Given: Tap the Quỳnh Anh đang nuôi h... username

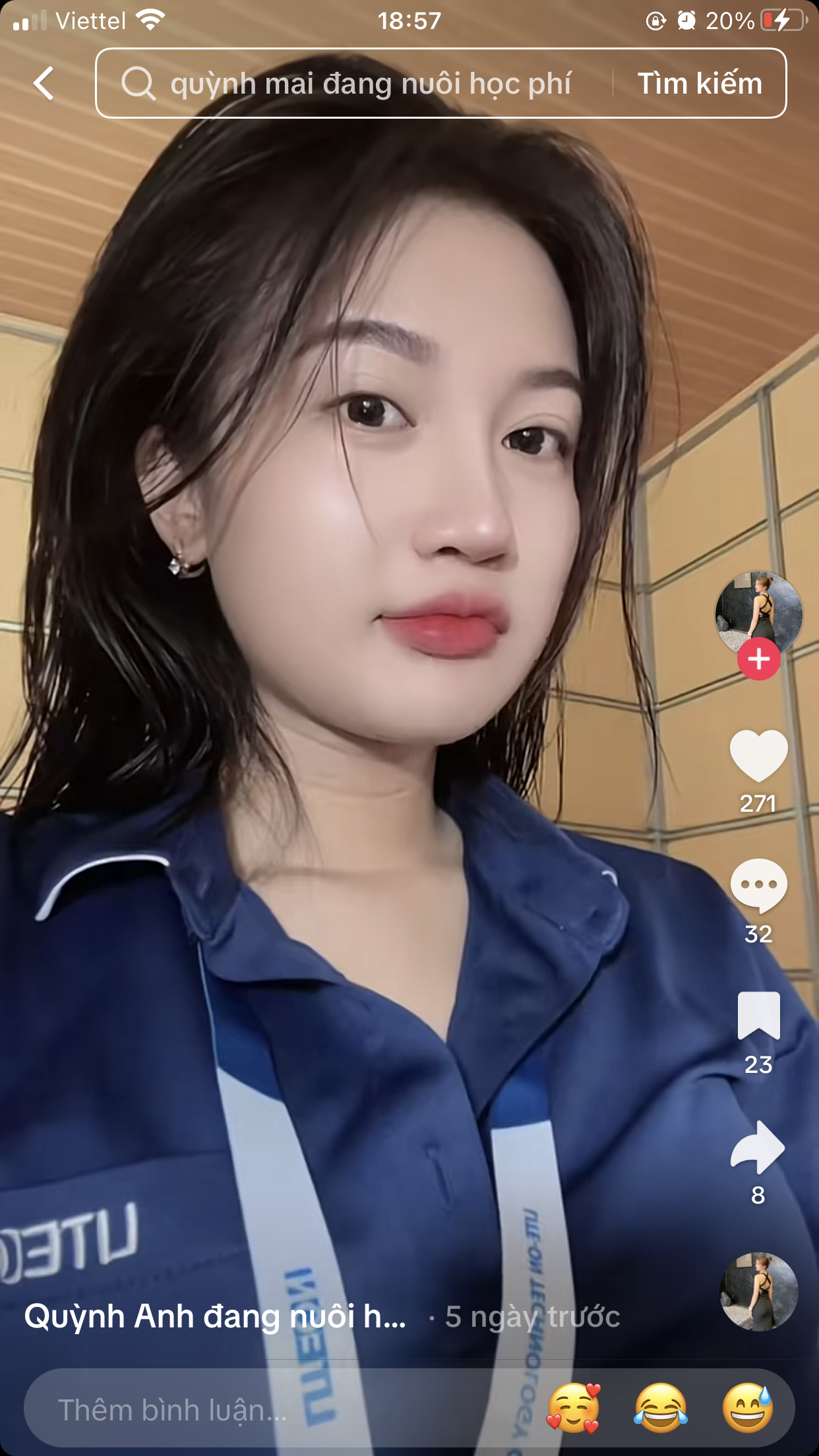Looking at the screenshot, I should pyautogui.click(x=215, y=1316).
